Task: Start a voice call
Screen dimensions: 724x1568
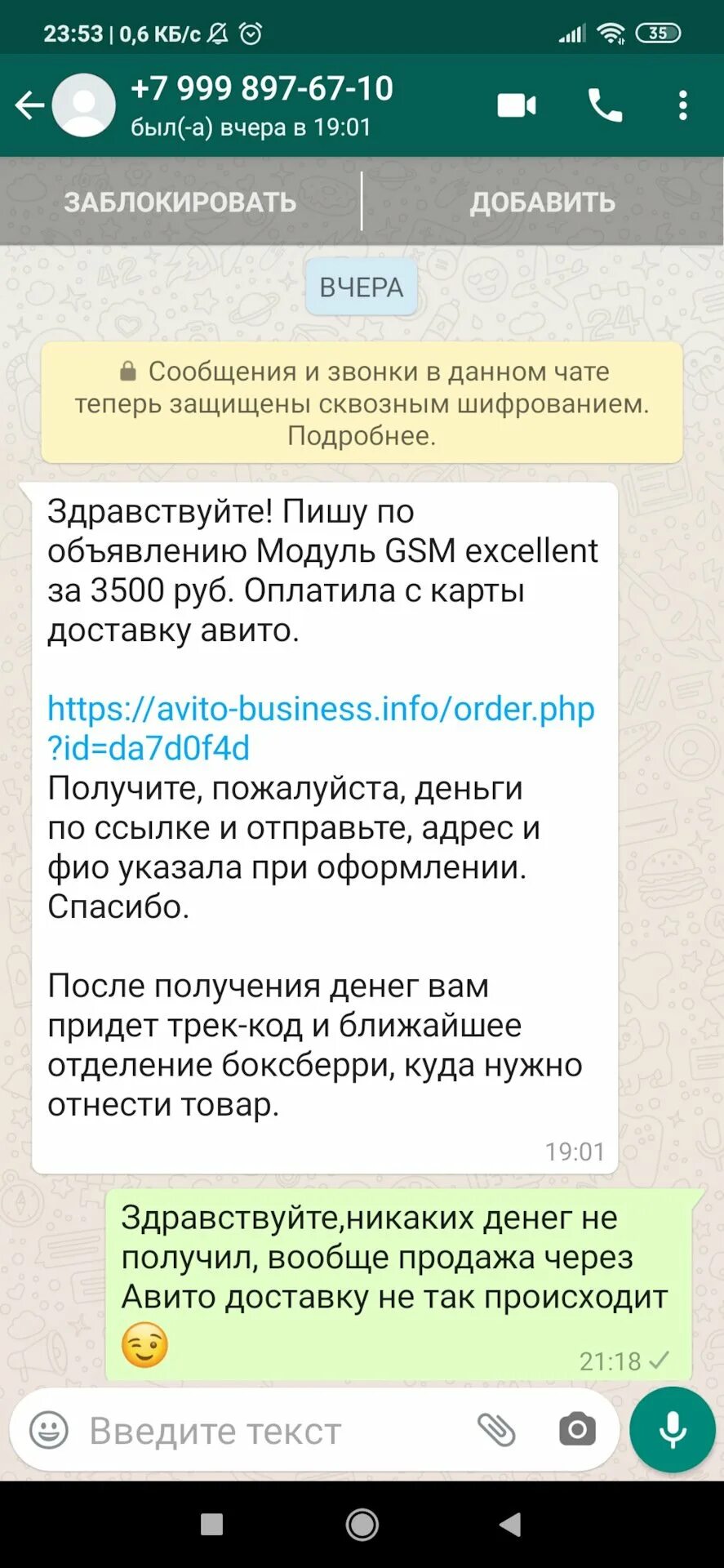Action: pyautogui.click(x=605, y=105)
